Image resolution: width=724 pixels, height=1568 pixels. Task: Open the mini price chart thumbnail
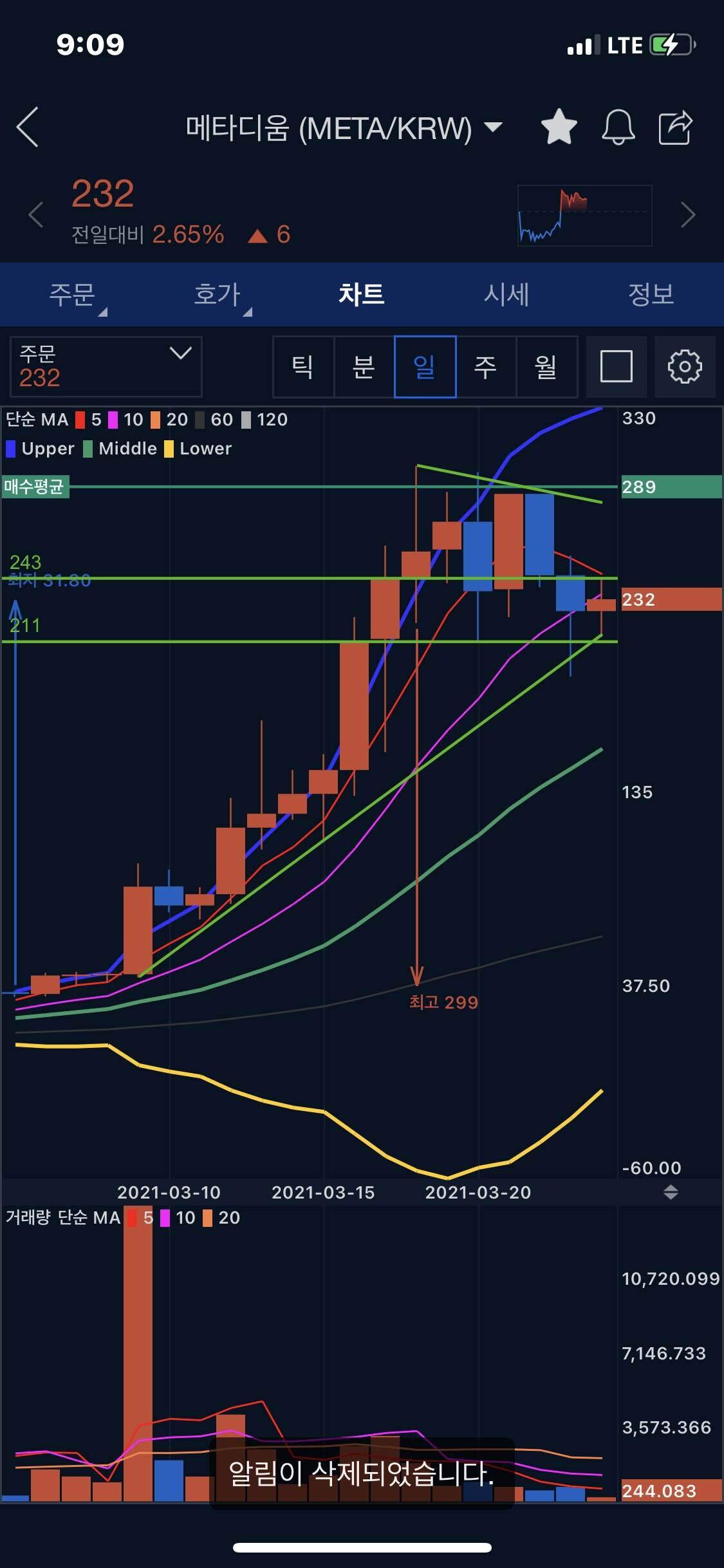pos(584,216)
